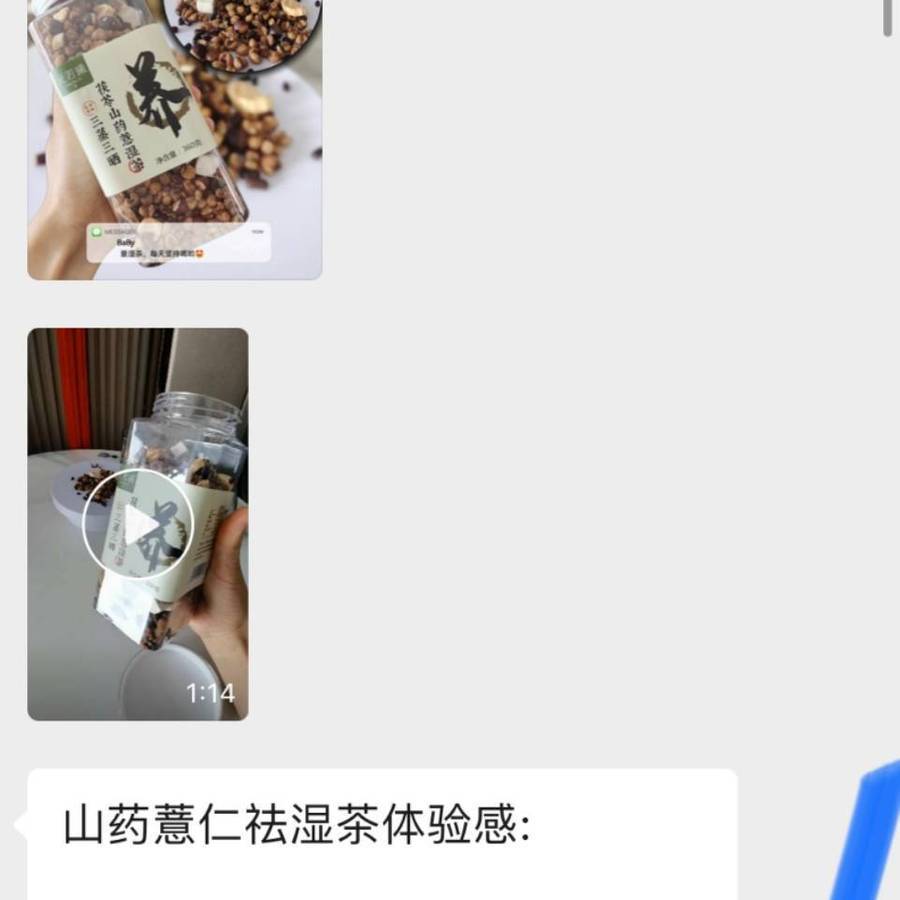
Task: Open the 山药薏仁祛湿茶体验感 text message
Action: [x=382, y=830]
